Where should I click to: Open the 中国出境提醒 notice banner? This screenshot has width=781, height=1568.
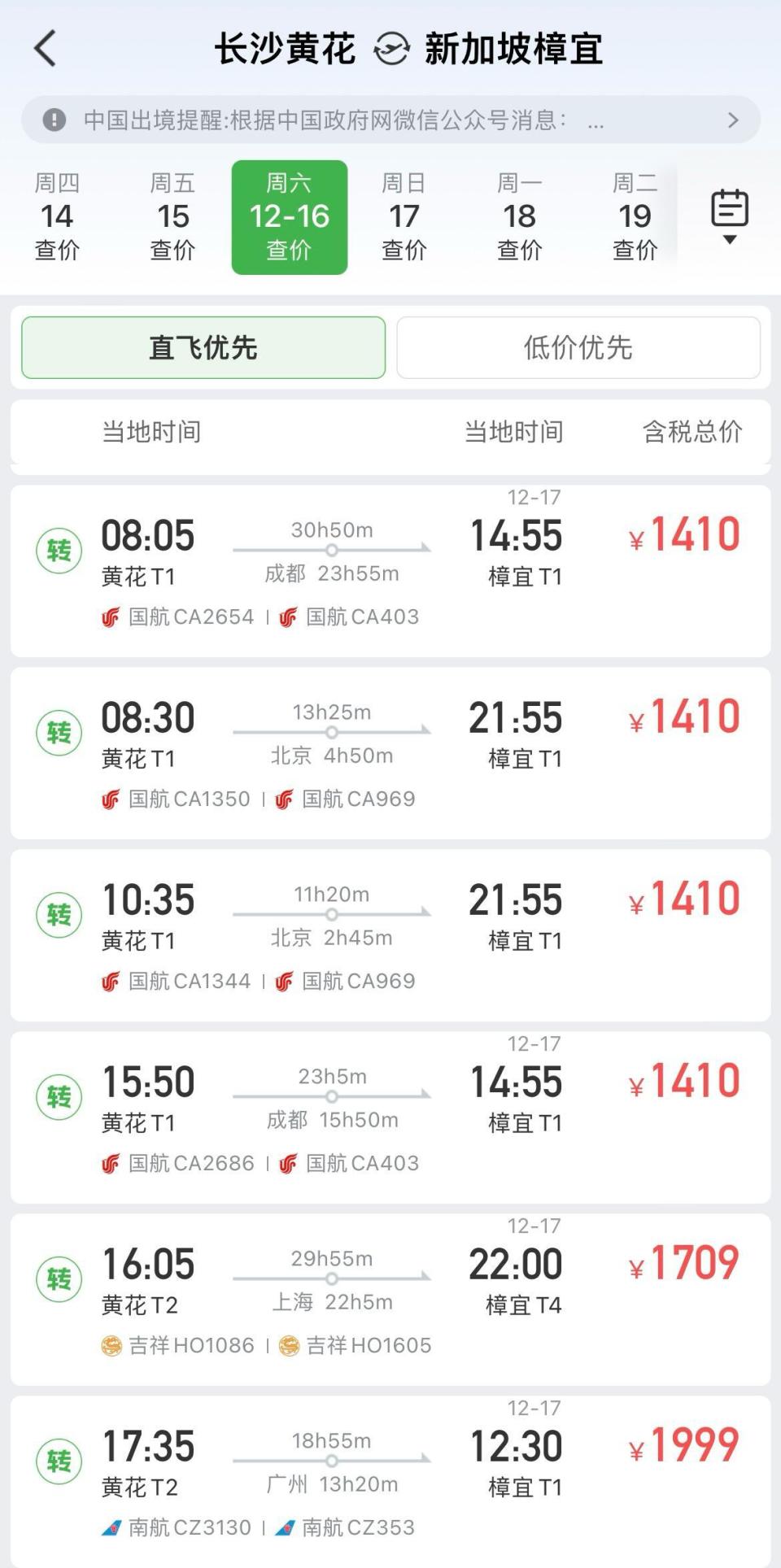pyautogui.click(x=390, y=120)
